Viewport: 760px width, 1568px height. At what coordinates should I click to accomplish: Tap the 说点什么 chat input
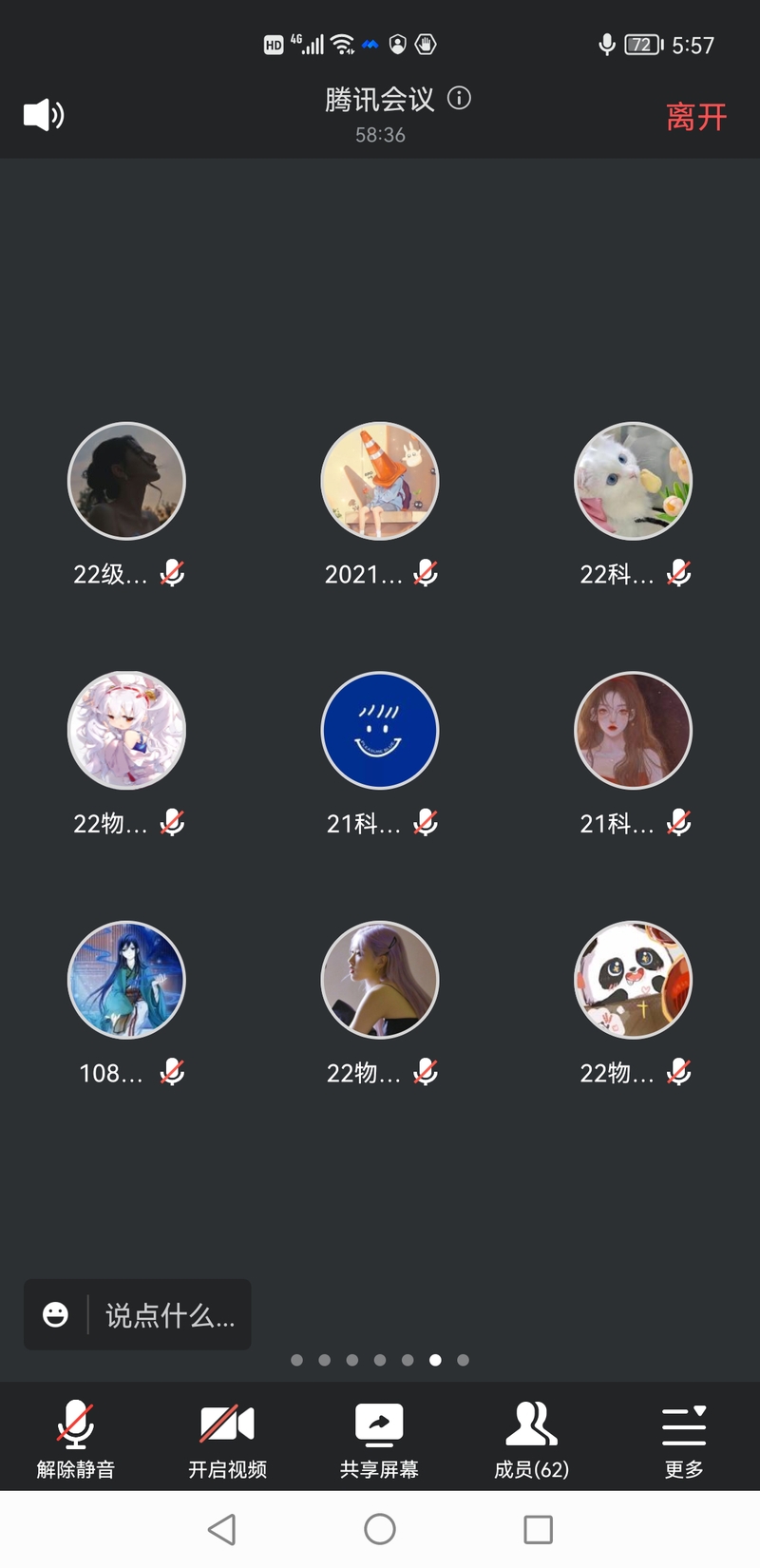(x=169, y=1315)
